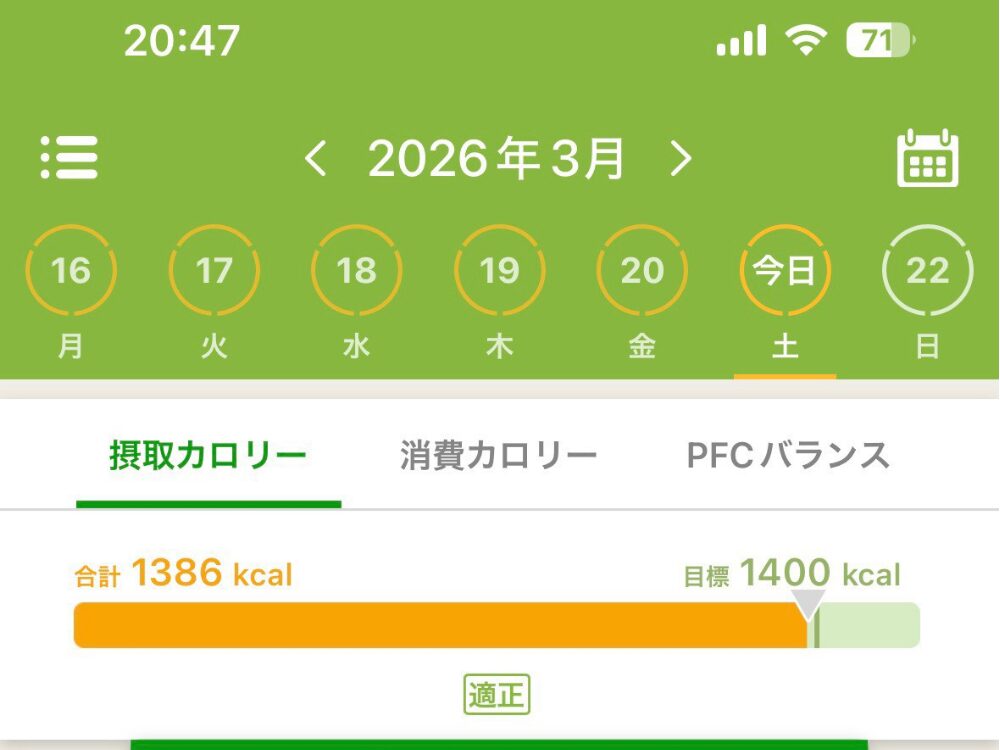
Task: Switch to the 摂取カロリー tab
Action: (x=208, y=456)
